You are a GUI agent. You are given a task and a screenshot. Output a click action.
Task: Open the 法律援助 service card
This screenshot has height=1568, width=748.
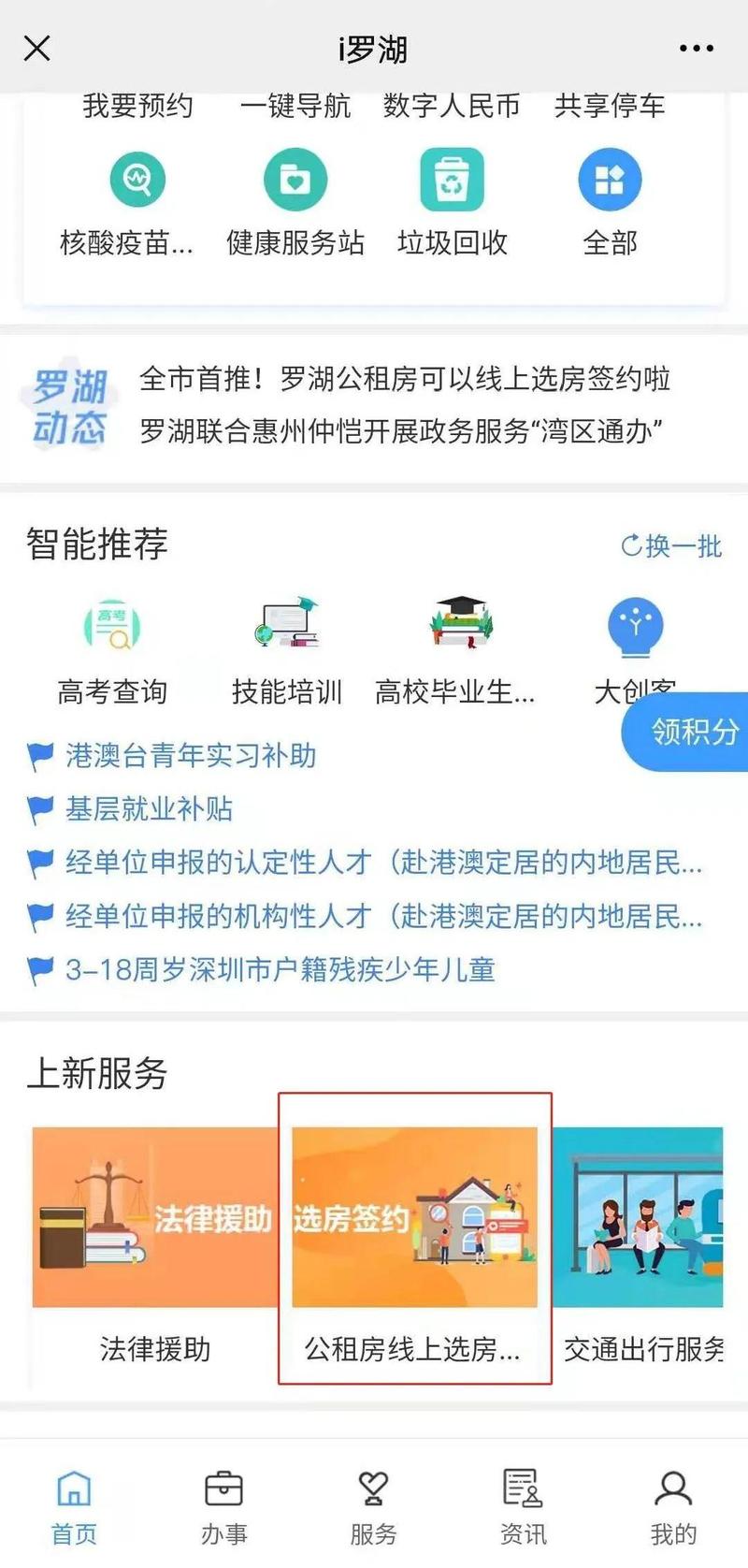154,1244
